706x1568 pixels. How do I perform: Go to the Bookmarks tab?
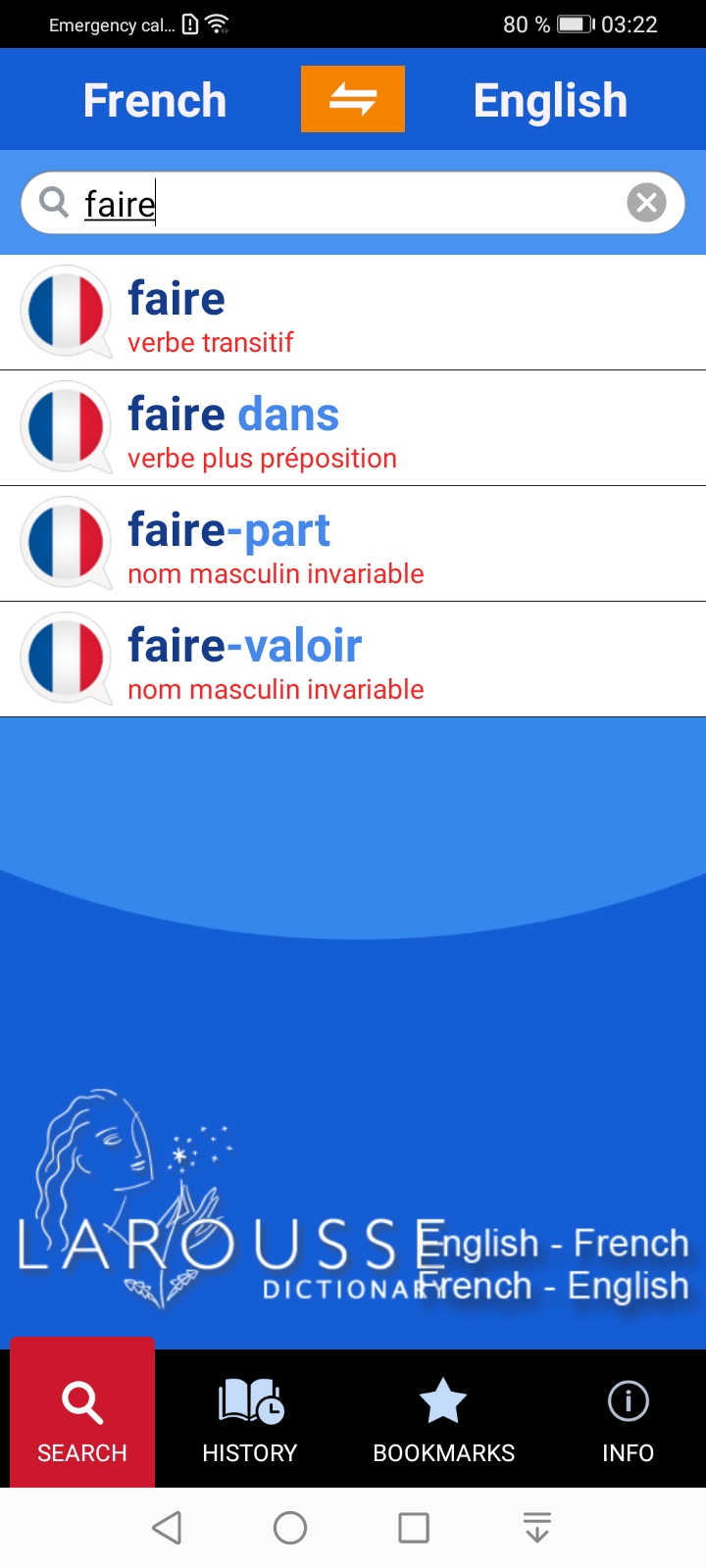[443, 1419]
